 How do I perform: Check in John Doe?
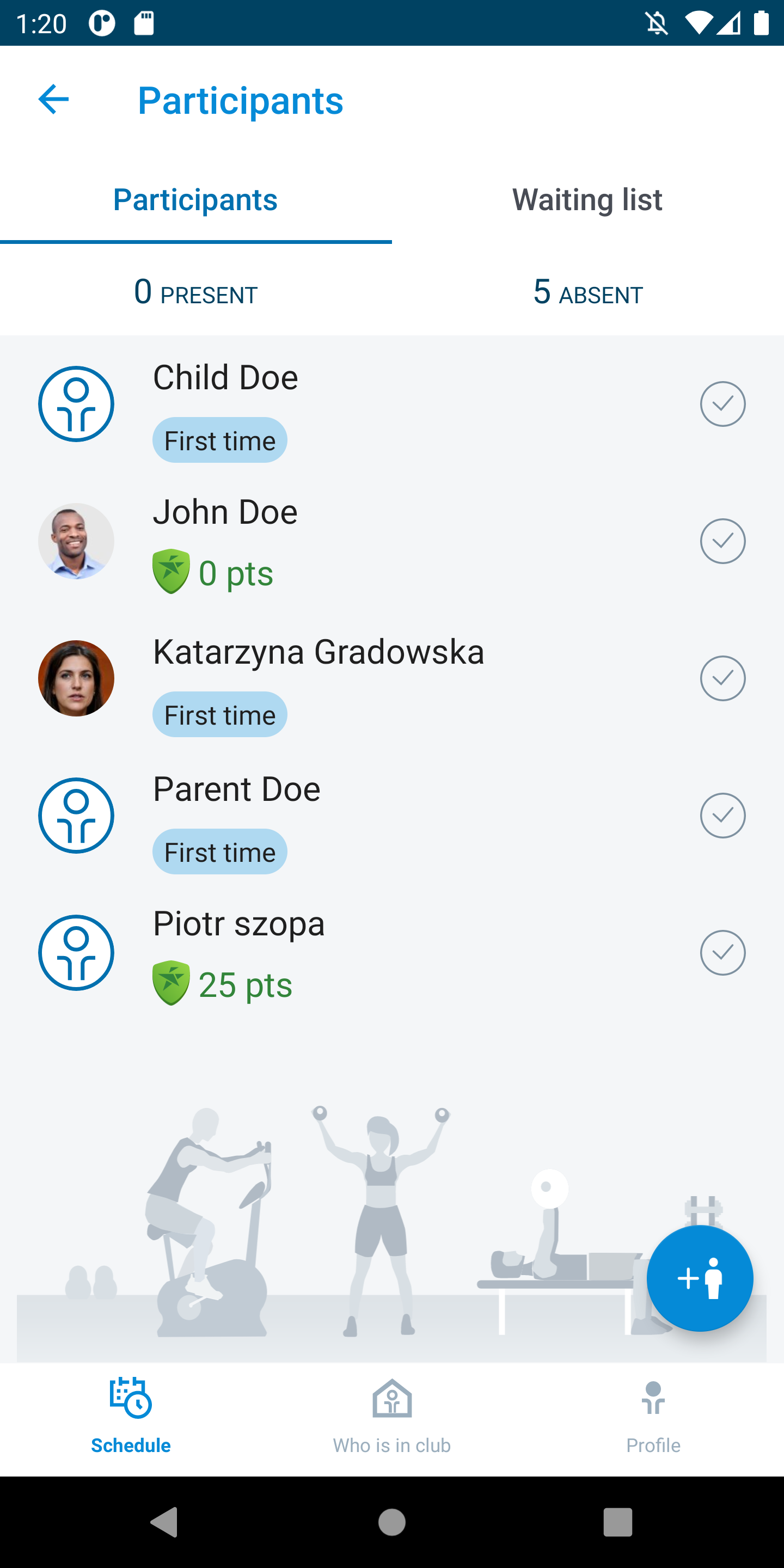tap(722, 541)
